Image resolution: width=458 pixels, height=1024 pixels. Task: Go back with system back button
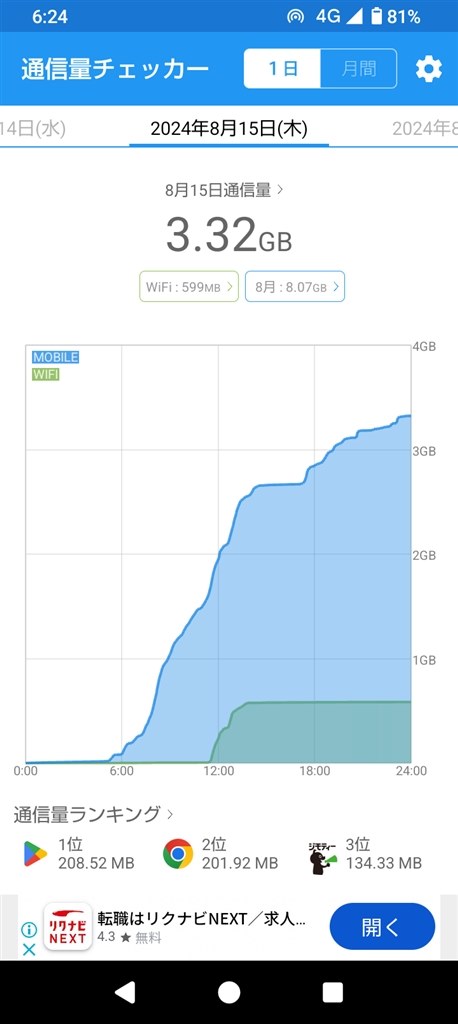point(125,993)
